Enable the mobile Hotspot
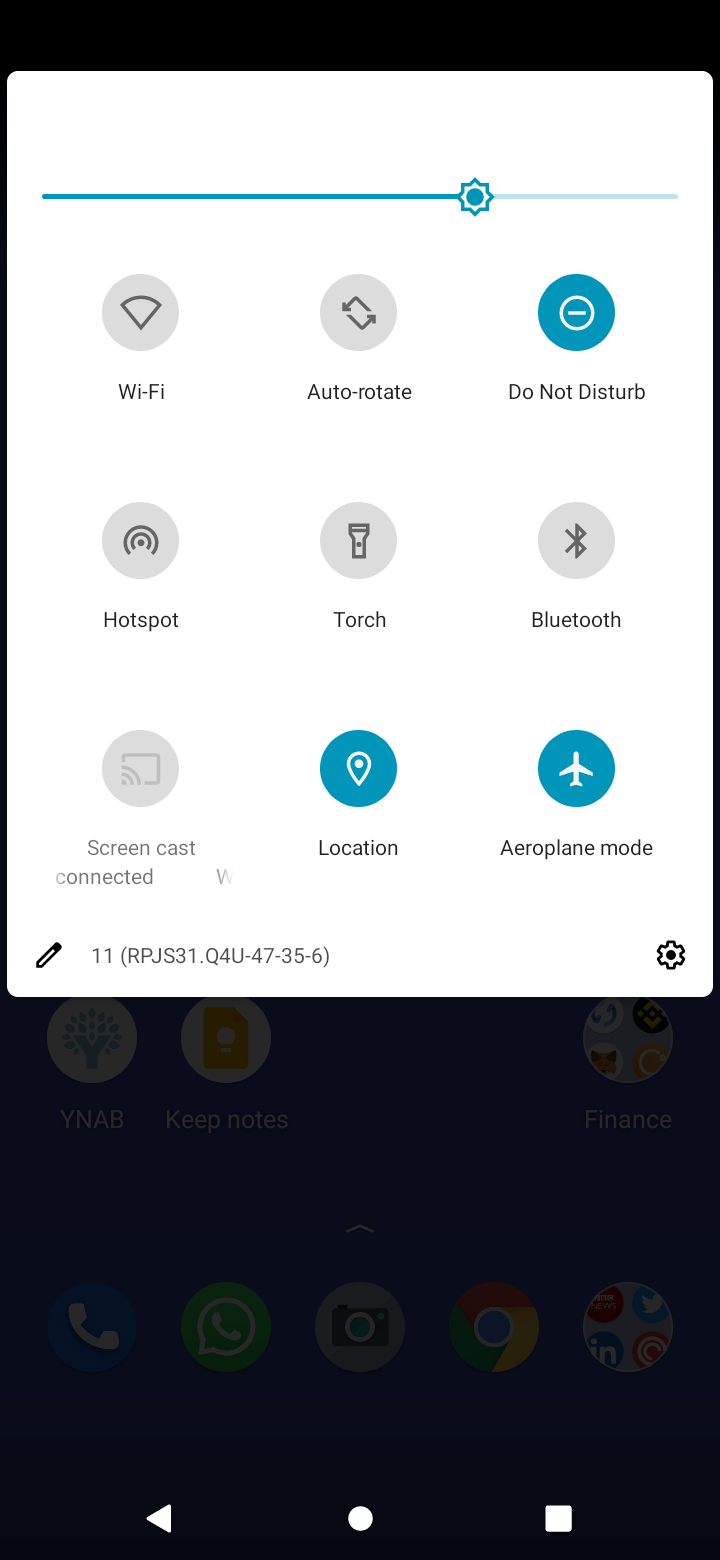720x1560 pixels. [140, 540]
